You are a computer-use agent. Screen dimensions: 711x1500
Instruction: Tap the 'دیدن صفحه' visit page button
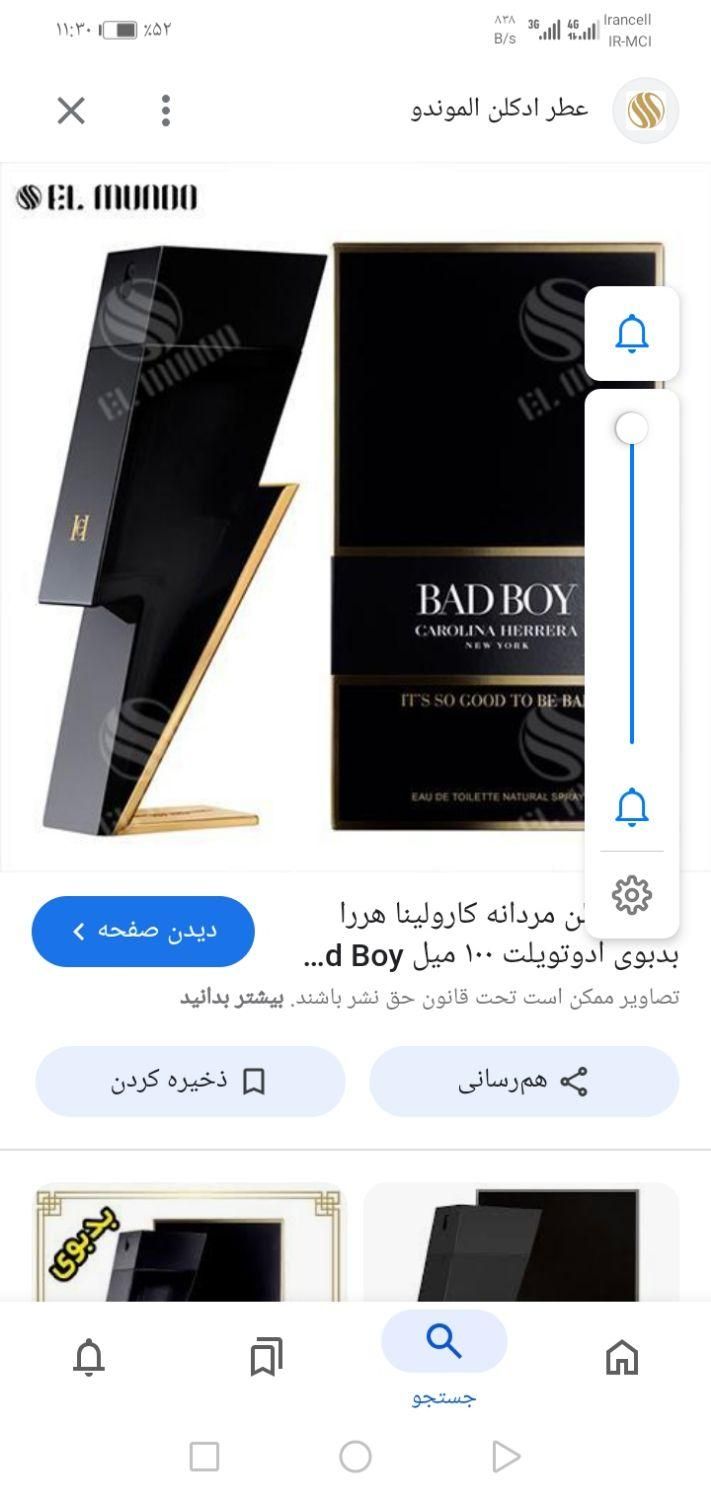(x=143, y=931)
